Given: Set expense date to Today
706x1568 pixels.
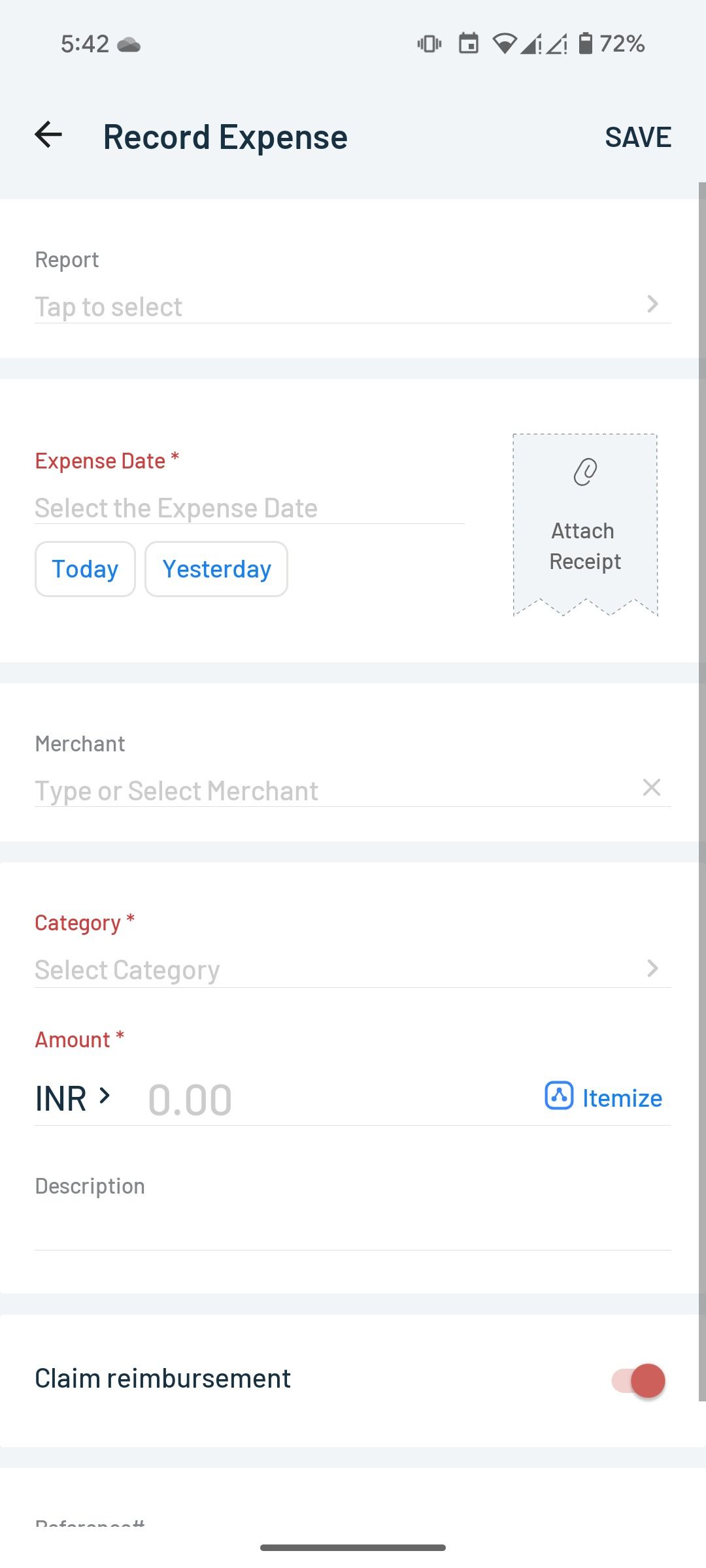Looking at the screenshot, I should (x=85, y=568).
